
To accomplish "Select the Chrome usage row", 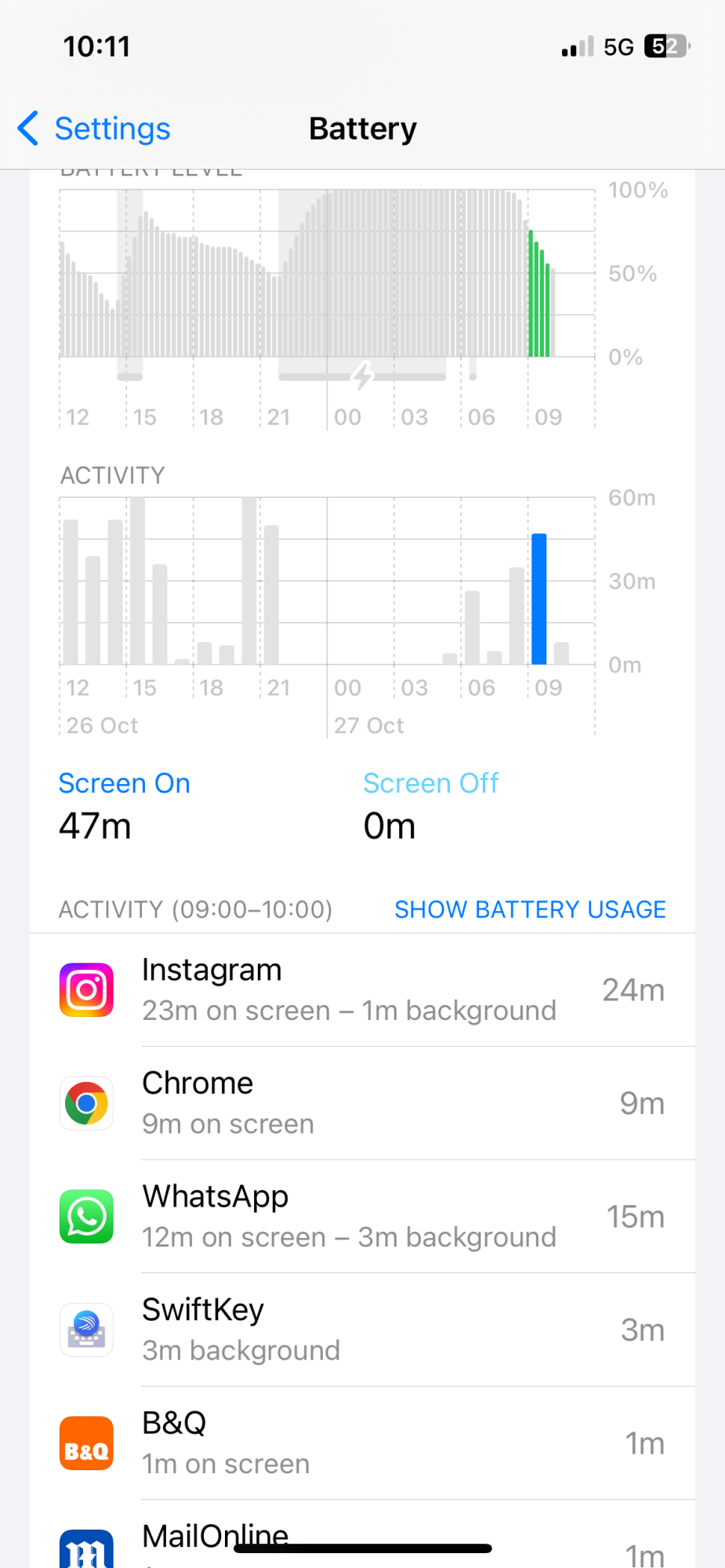I will point(362,1103).
